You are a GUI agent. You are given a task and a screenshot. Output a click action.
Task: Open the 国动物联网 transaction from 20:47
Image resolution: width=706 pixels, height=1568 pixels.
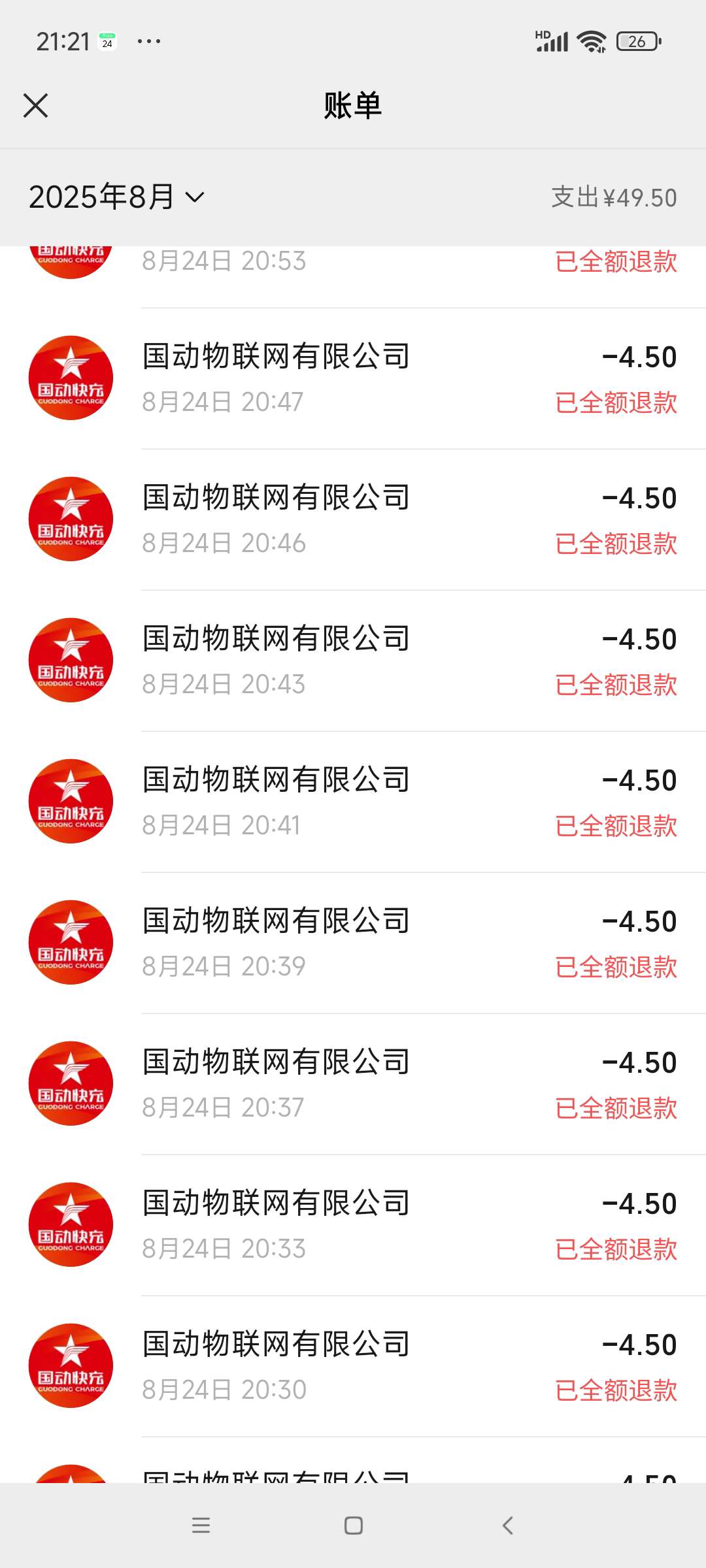pos(353,378)
